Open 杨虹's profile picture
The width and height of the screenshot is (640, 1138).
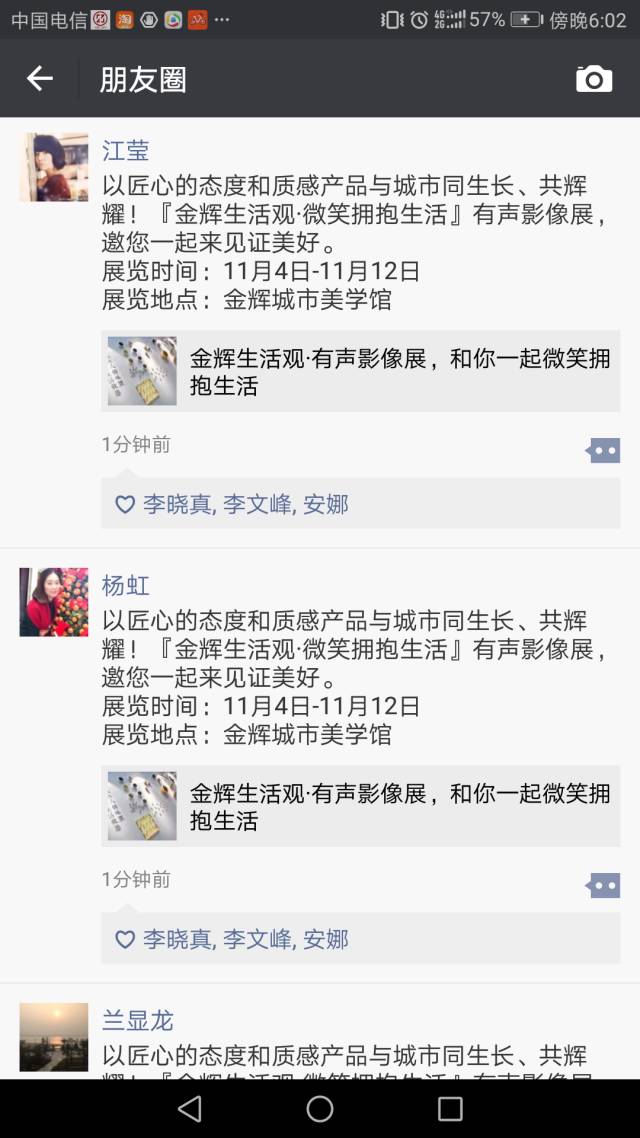54,602
